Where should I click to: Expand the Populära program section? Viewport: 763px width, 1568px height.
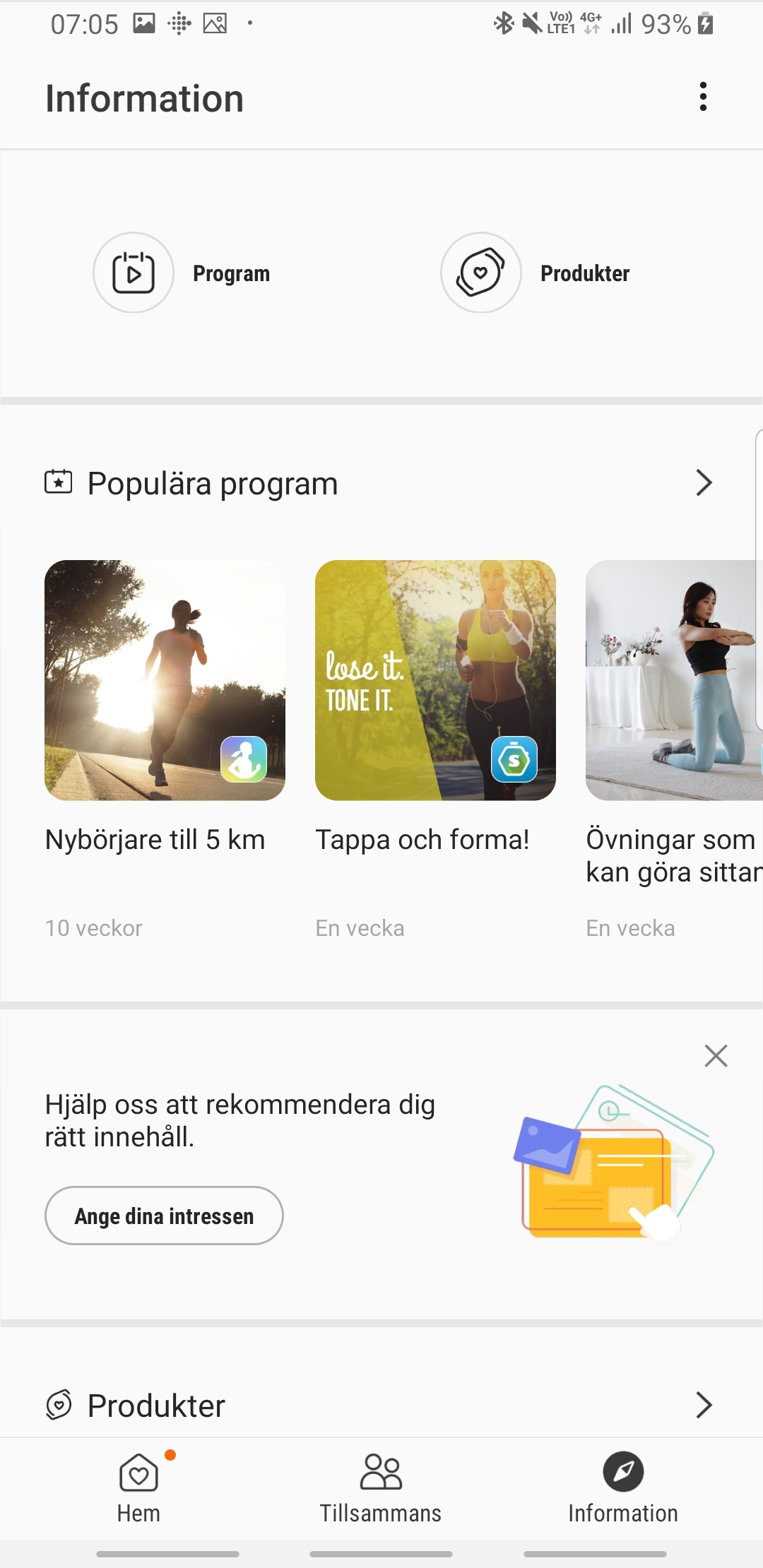coord(704,483)
